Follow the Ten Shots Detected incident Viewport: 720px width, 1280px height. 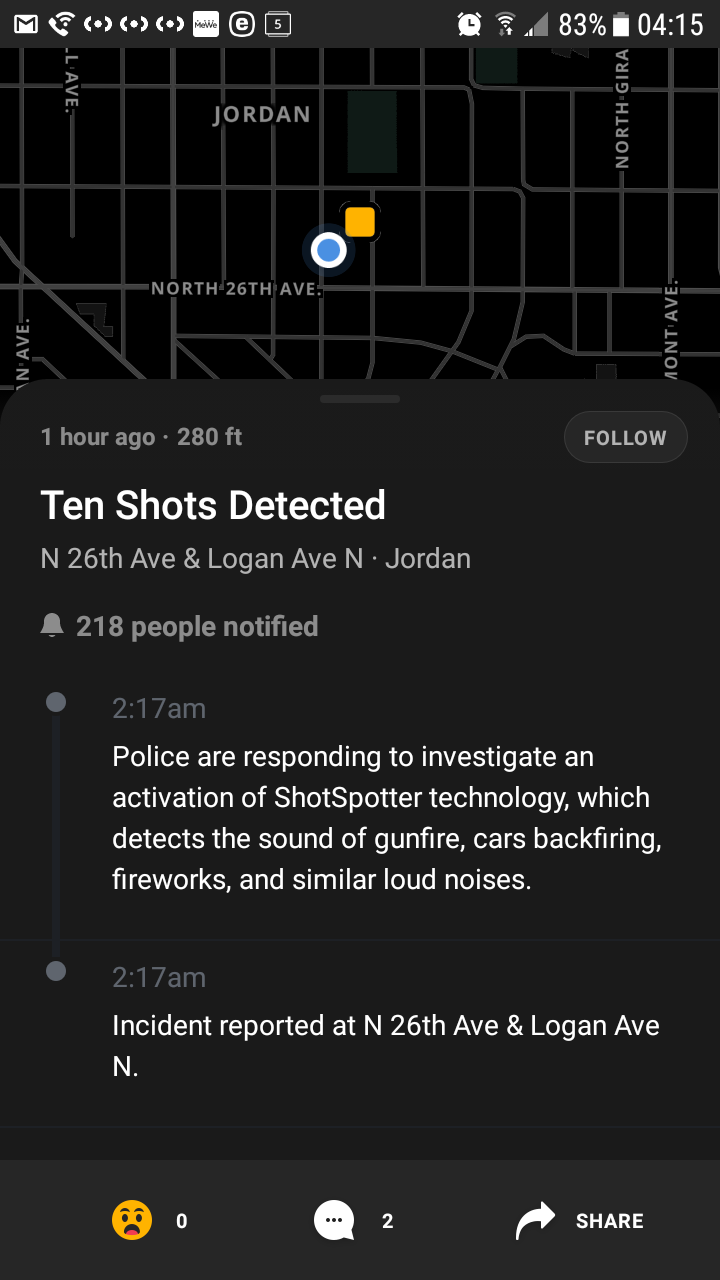pos(625,437)
